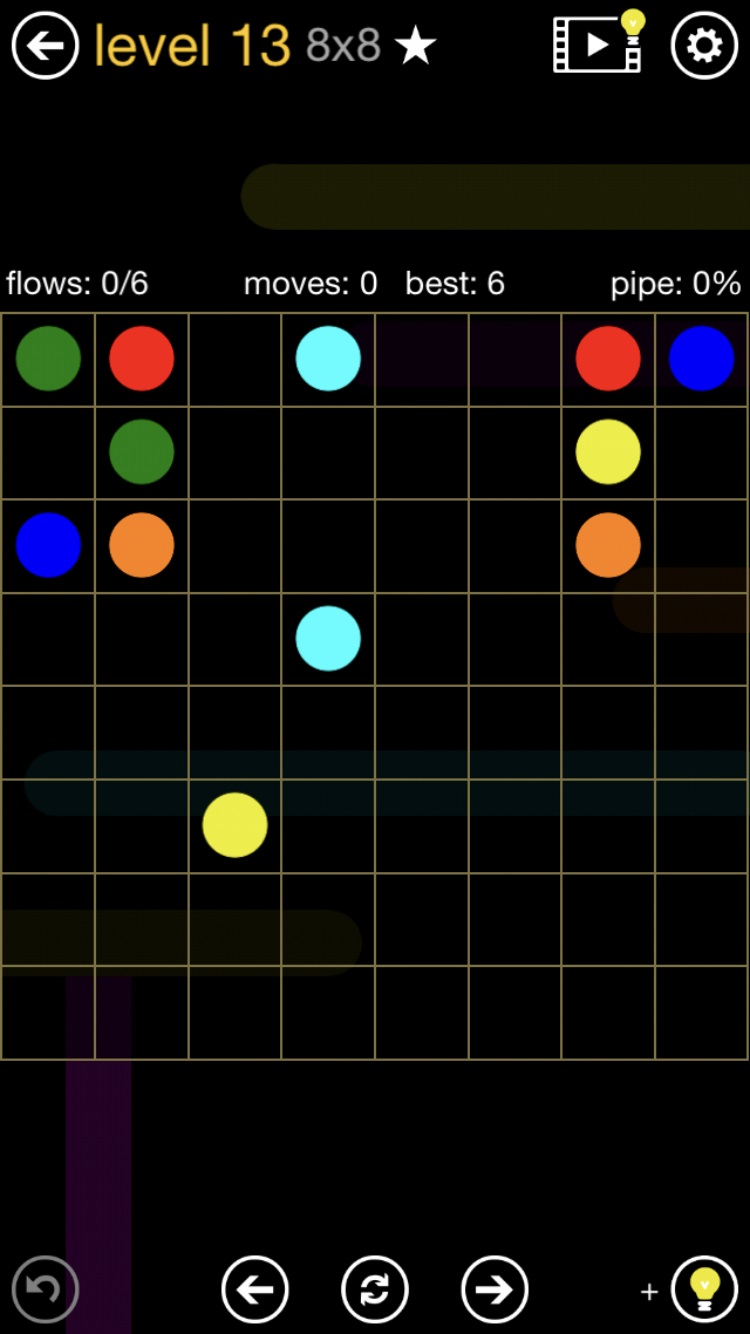Viewport: 750px width, 1334px height.
Task: Select the yellow dot in the lower grid
Action: (235, 825)
